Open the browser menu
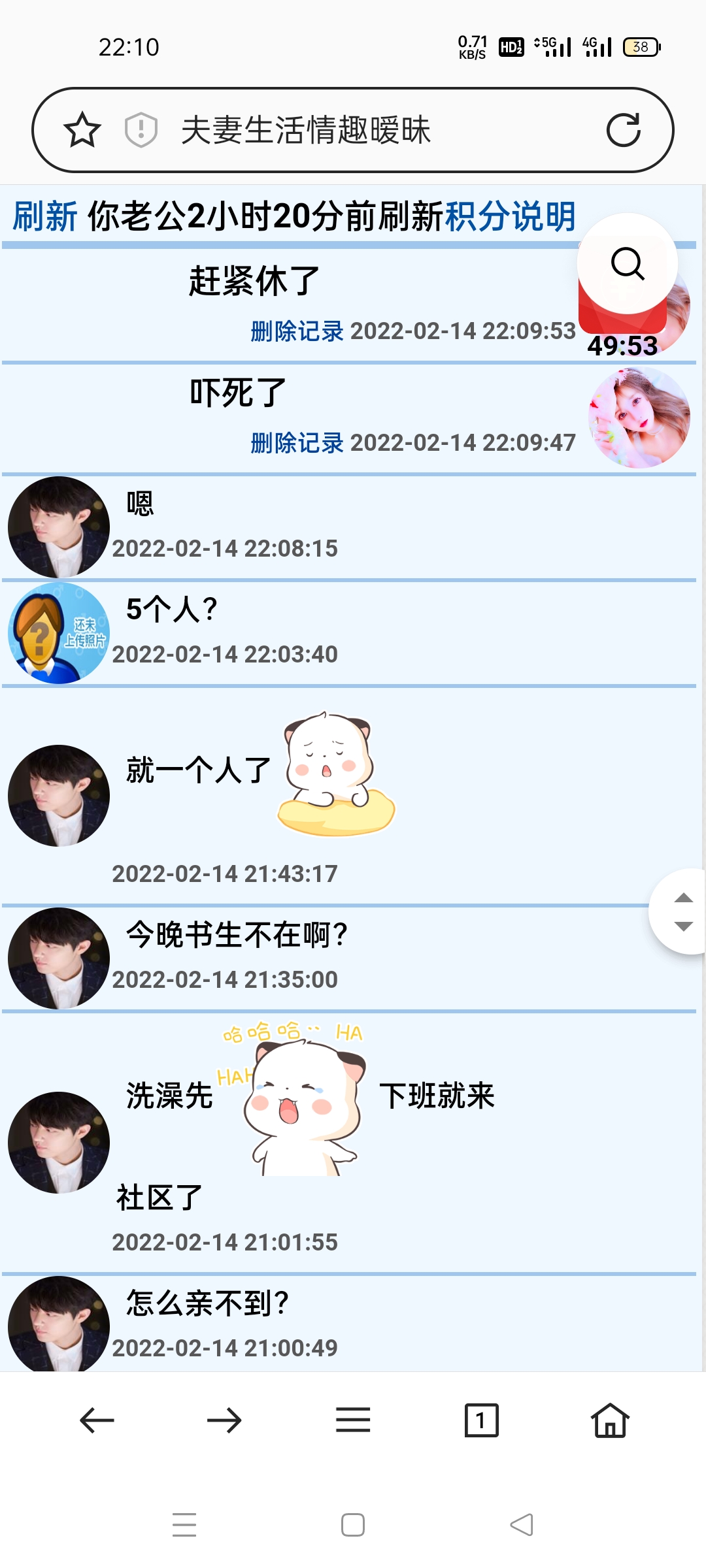This screenshot has height=1568, width=706. (x=353, y=1420)
